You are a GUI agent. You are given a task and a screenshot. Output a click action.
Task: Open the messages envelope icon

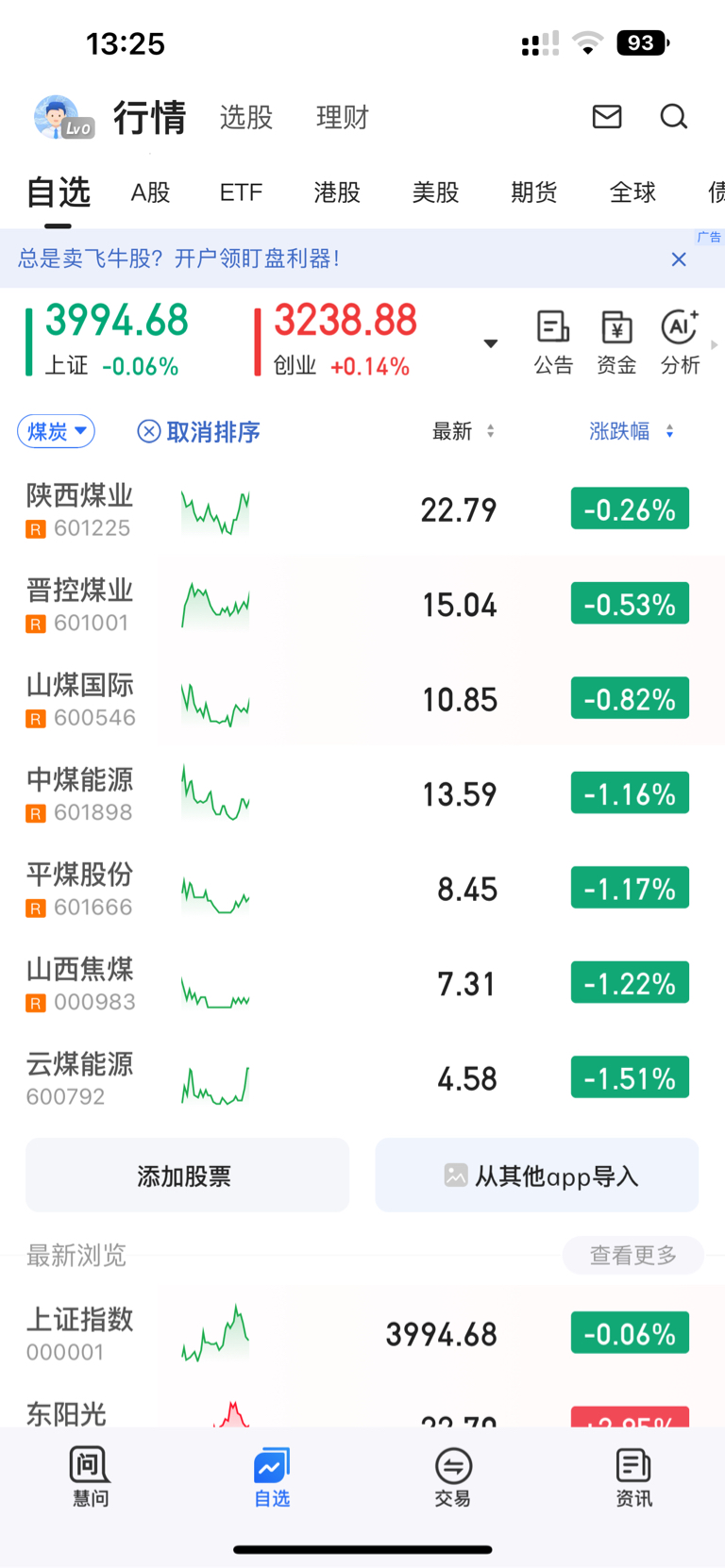(607, 117)
